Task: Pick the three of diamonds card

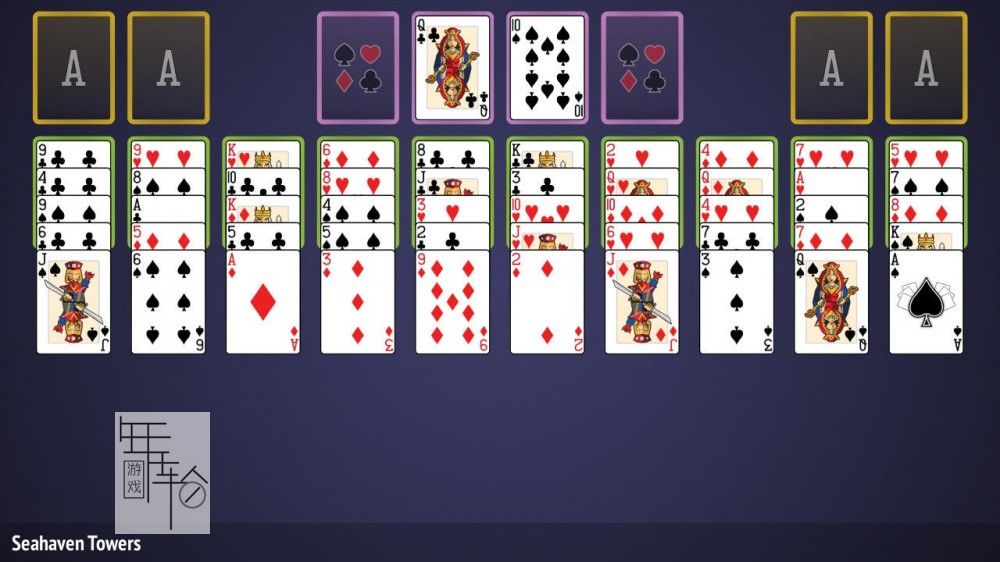Action: (x=358, y=301)
